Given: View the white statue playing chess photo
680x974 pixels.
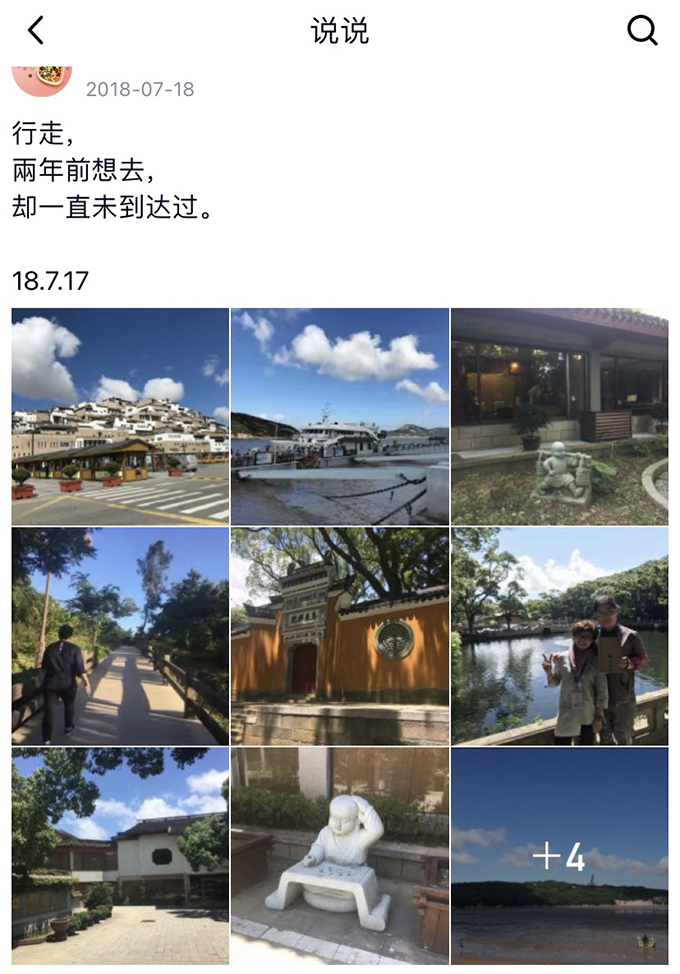Looking at the screenshot, I should tap(340, 855).
